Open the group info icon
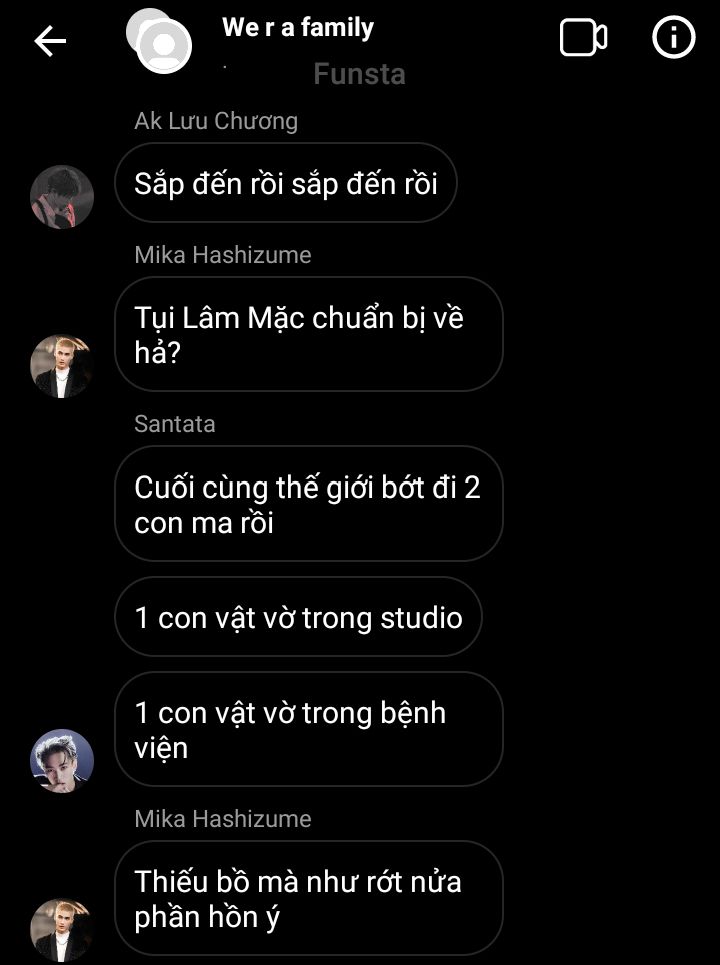 [673, 38]
